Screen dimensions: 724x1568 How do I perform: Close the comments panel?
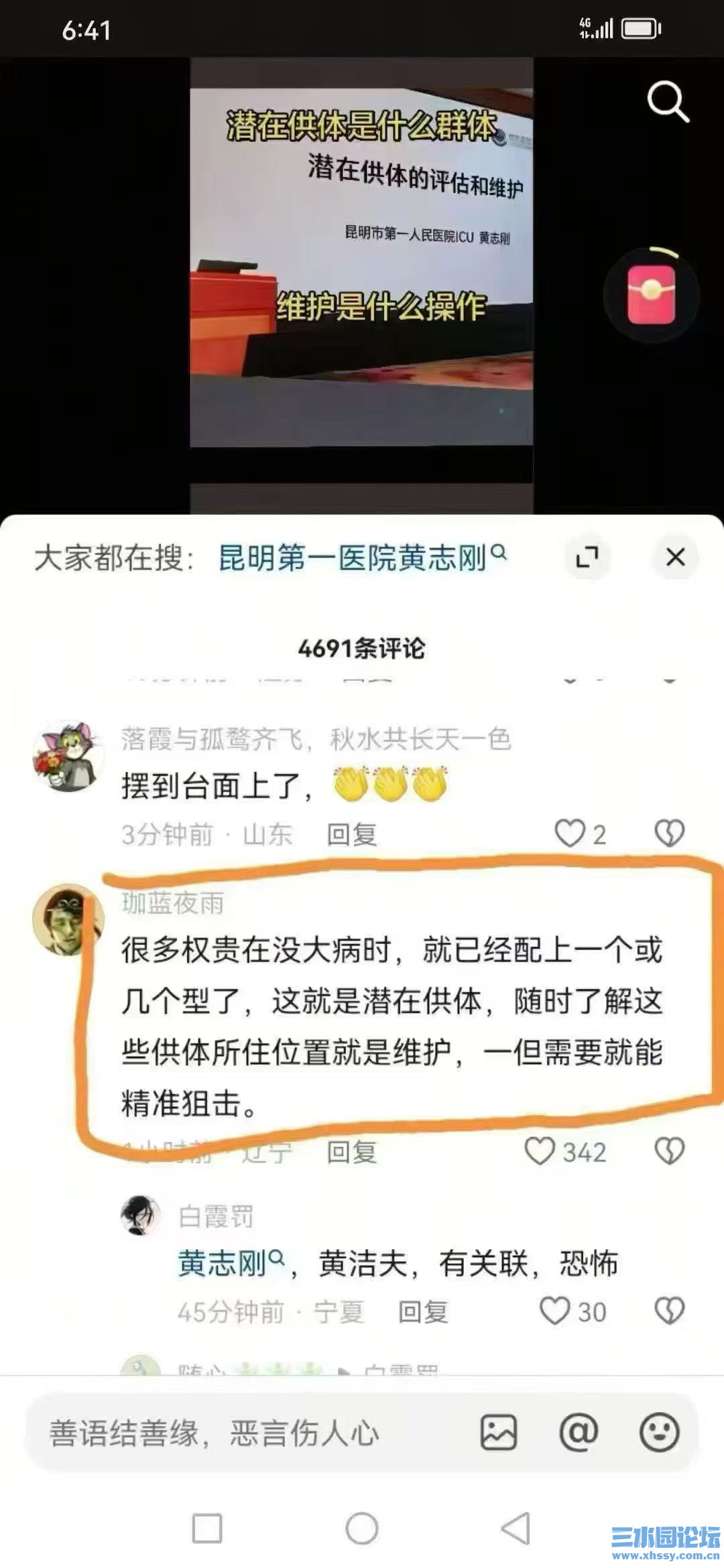675,558
